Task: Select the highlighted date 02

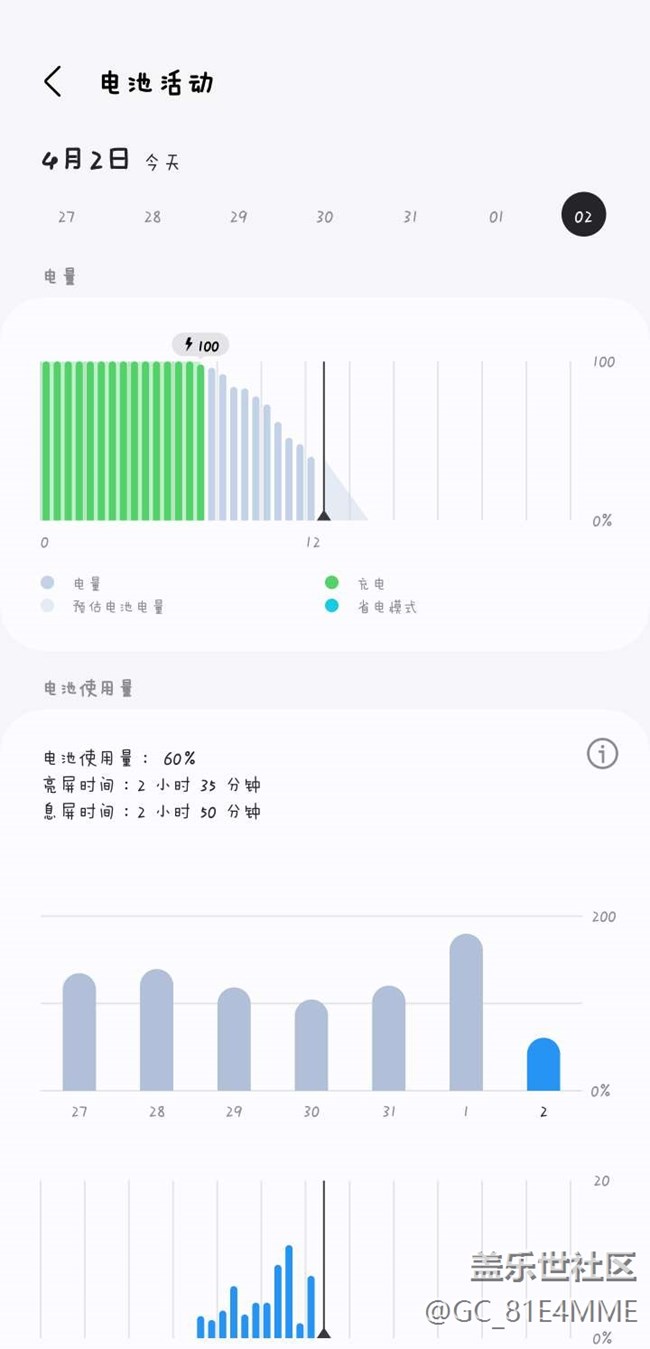Action: tap(583, 216)
